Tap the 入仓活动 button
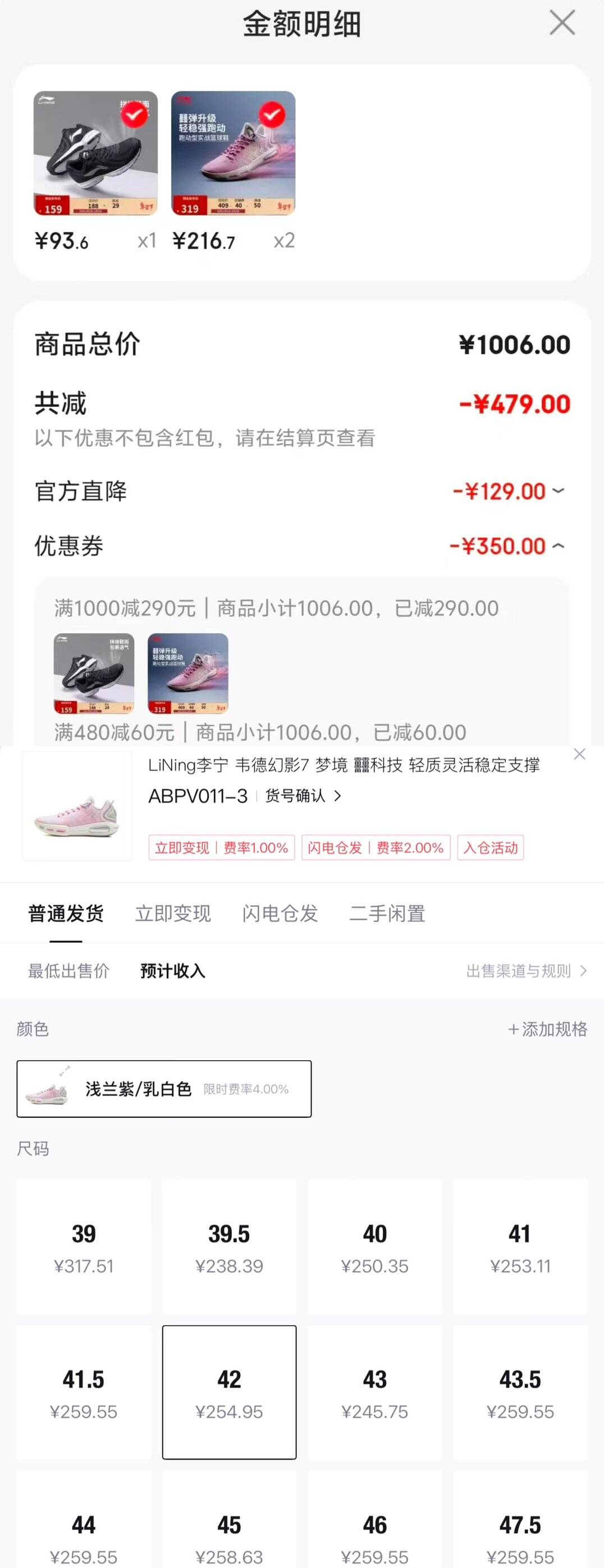Screen dimensions: 604x1568 pyautogui.click(x=491, y=847)
